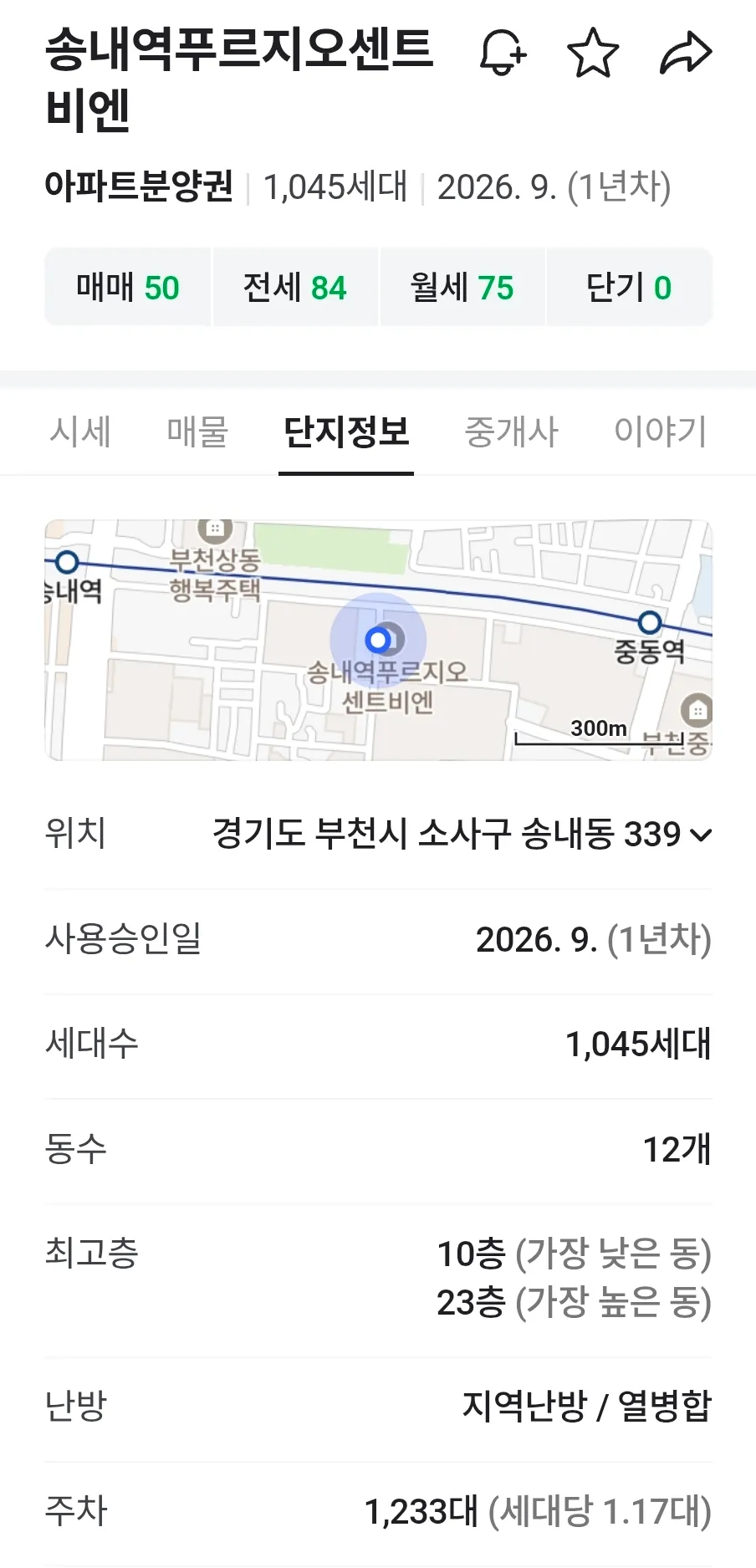
Task: Switch to the 매물 tab
Action: pos(197,432)
